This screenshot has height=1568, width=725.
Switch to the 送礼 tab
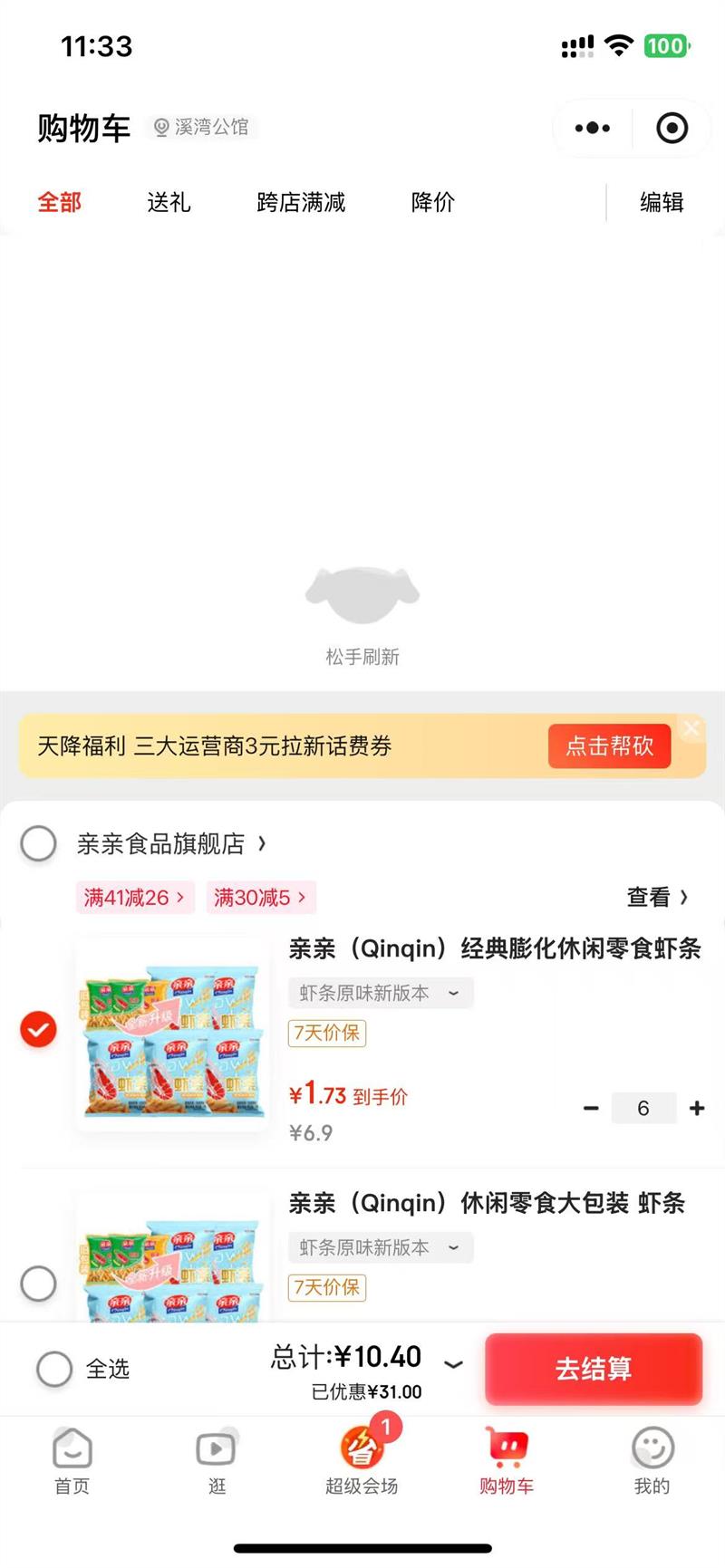coord(169,202)
